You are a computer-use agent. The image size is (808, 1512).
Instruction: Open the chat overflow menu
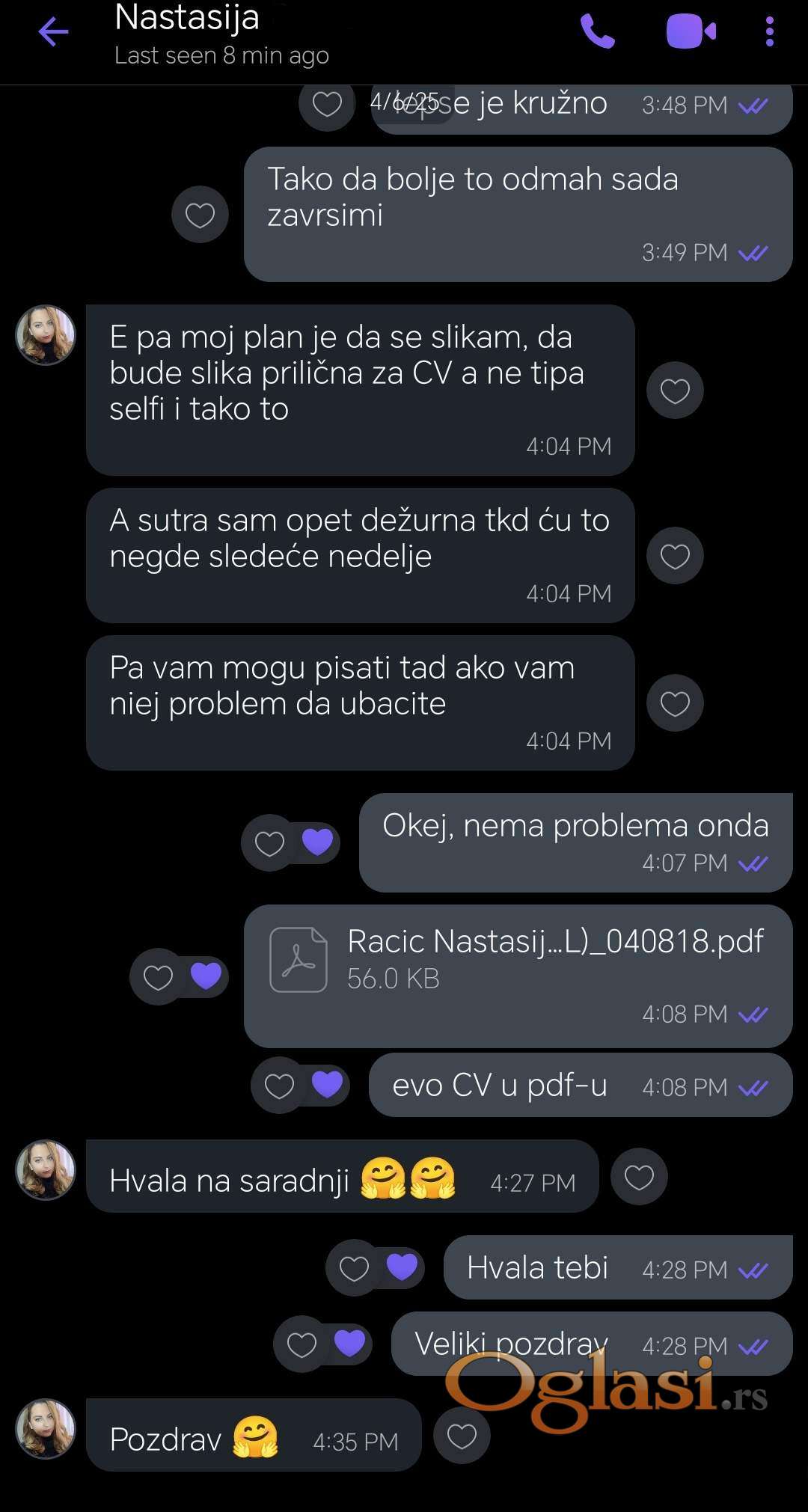click(769, 32)
